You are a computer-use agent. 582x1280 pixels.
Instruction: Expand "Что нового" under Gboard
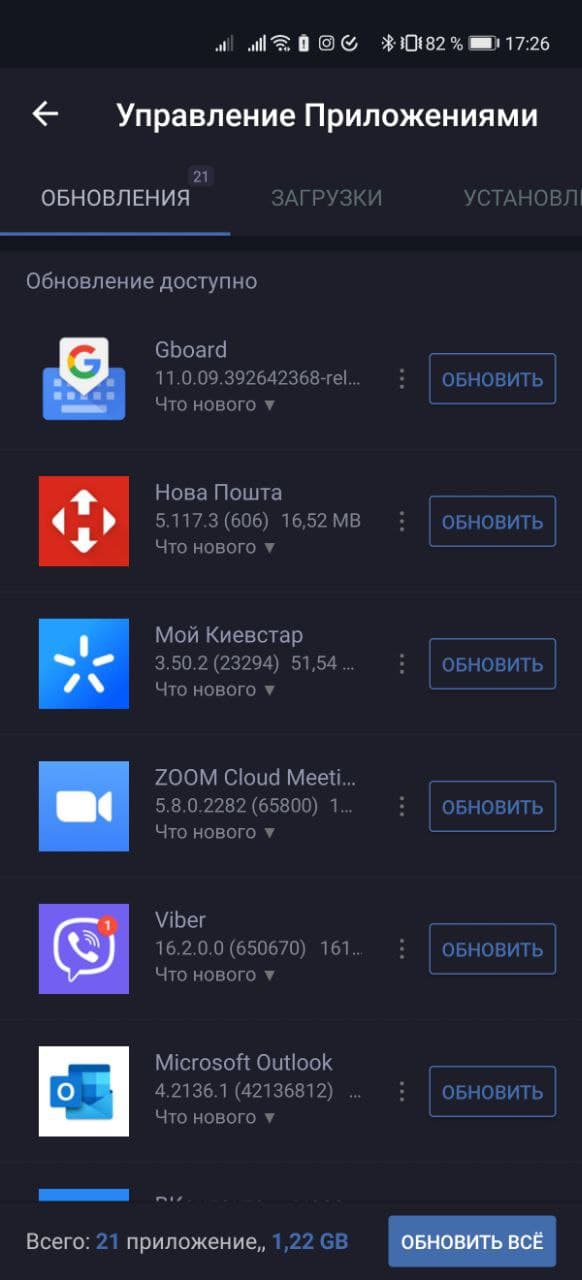(x=215, y=405)
